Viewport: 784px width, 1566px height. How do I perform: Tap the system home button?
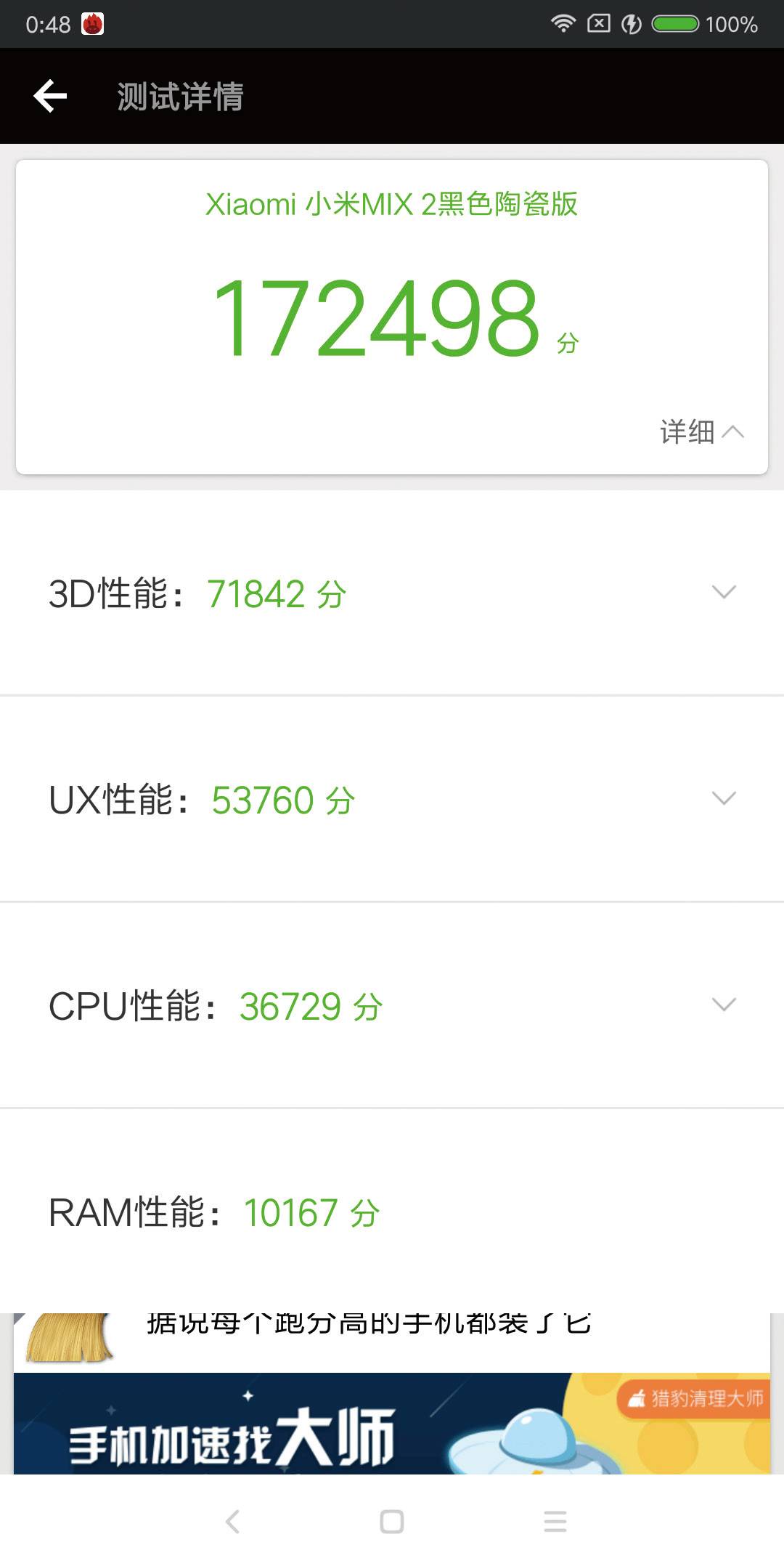pyautogui.click(x=392, y=1521)
